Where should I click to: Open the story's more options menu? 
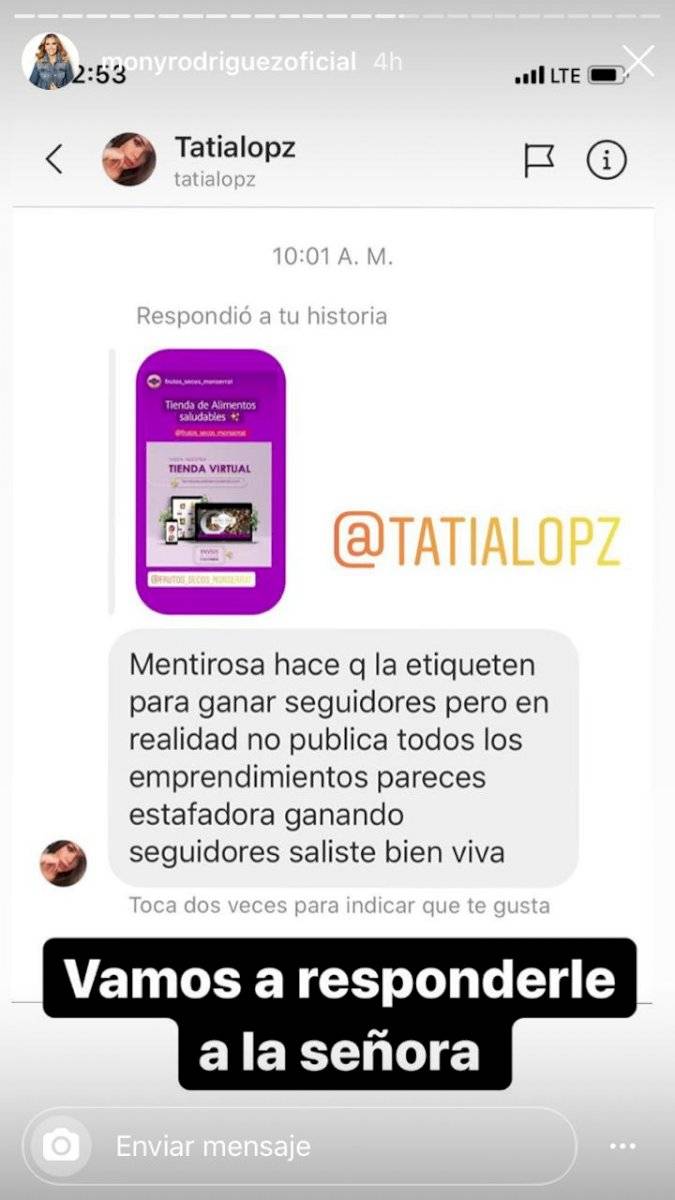point(622,1146)
